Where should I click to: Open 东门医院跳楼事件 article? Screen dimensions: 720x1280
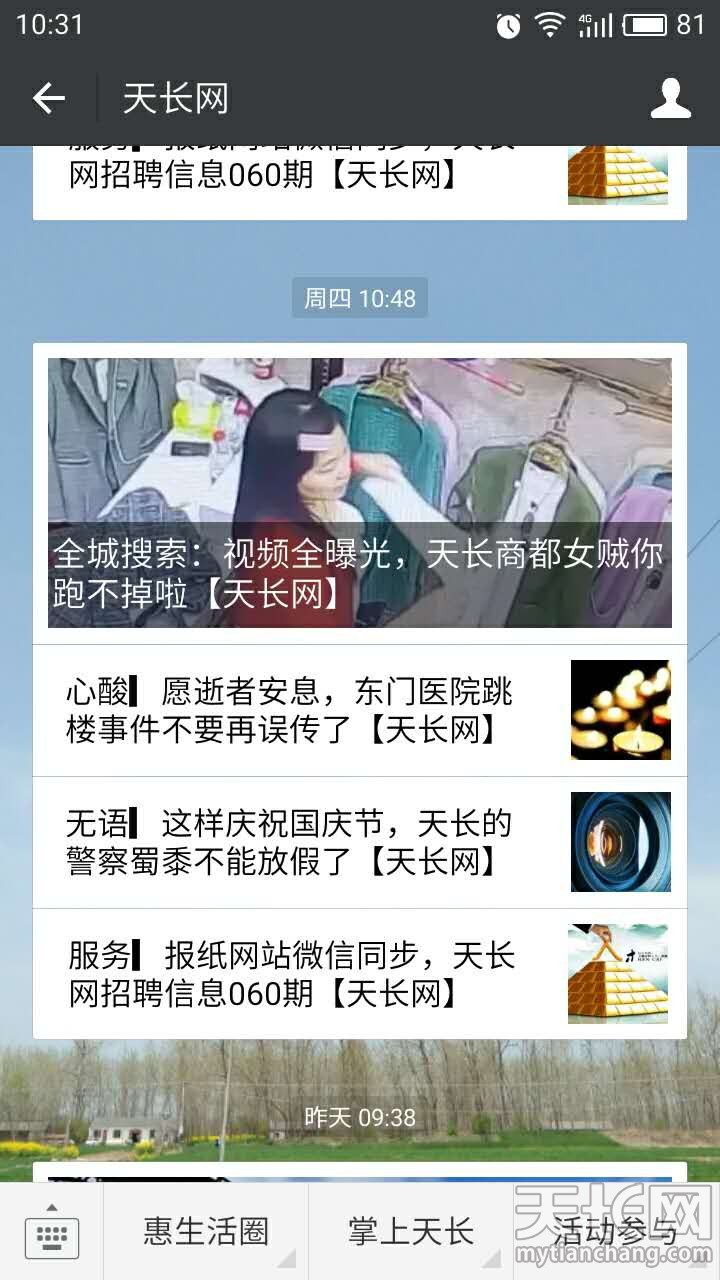[x=359, y=710]
